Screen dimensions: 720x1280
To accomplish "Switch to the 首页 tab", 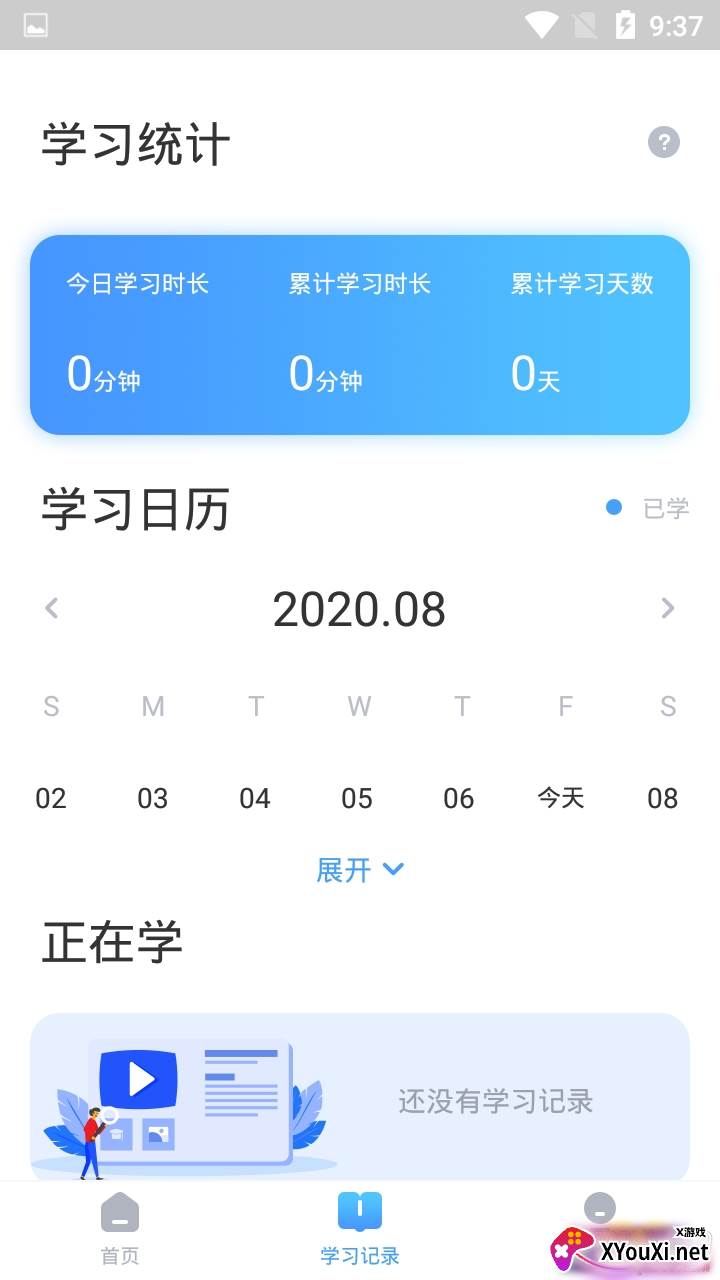I will pos(120,1230).
